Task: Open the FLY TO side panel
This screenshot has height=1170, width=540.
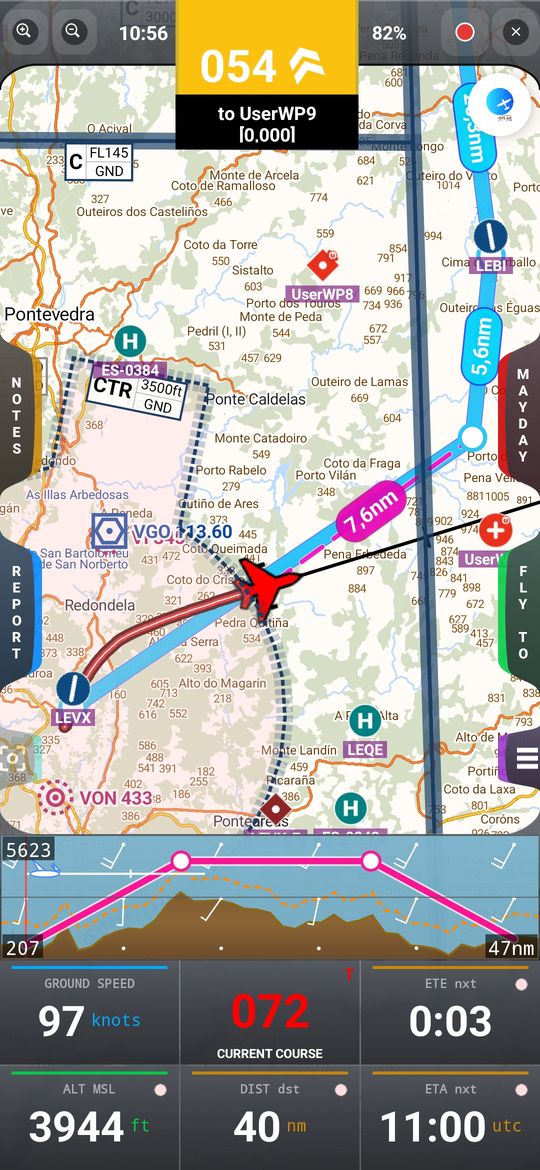Action: (x=523, y=612)
